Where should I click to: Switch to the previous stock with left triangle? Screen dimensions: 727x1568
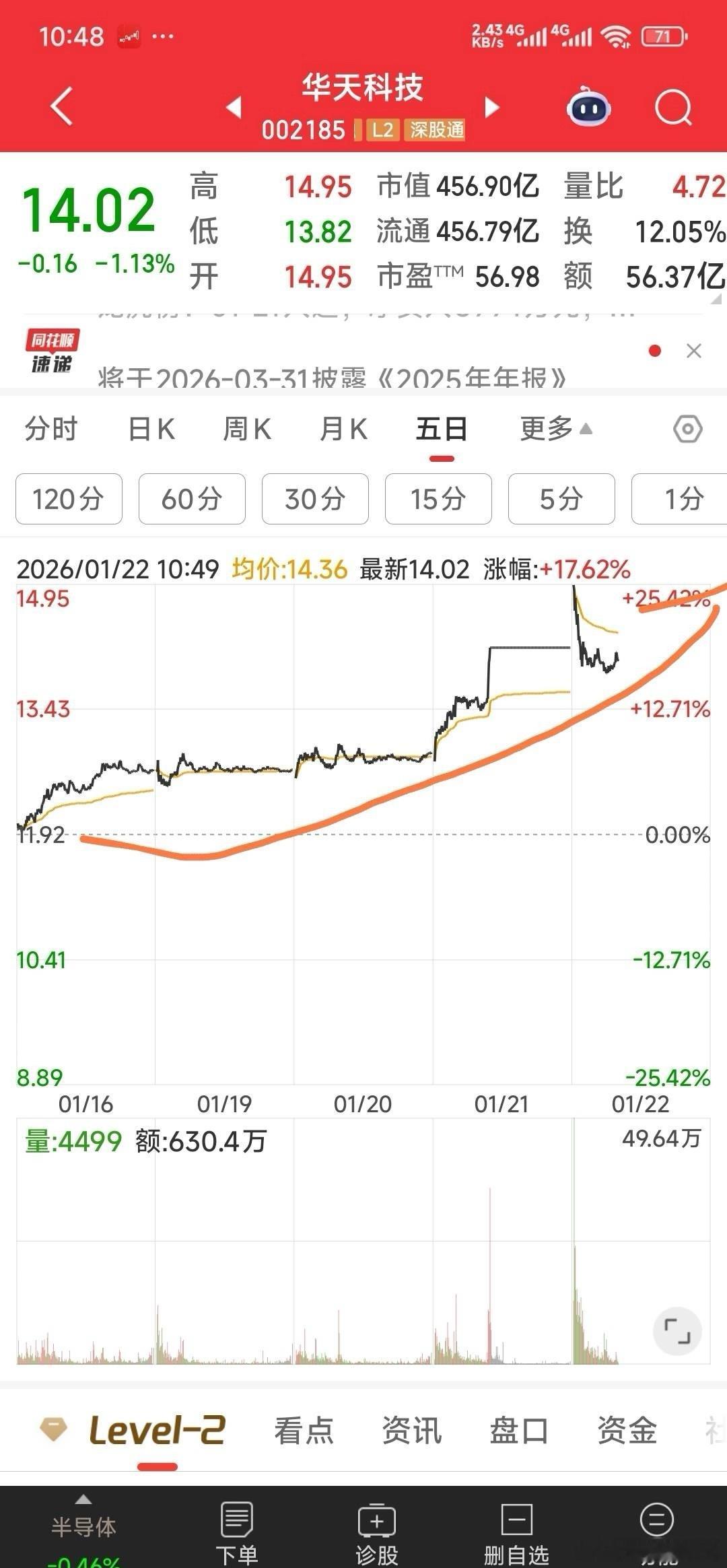point(234,107)
